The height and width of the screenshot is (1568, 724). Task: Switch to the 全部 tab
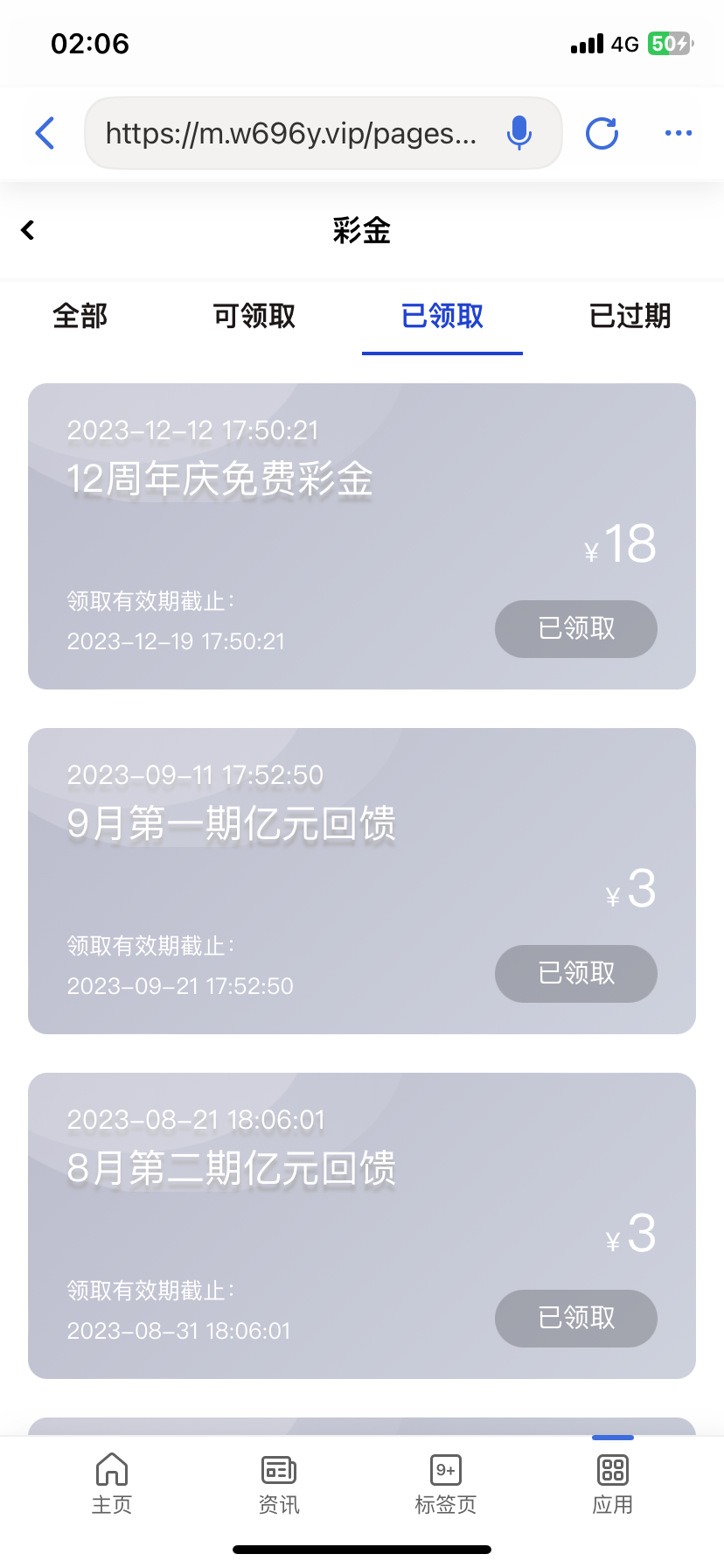point(80,317)
